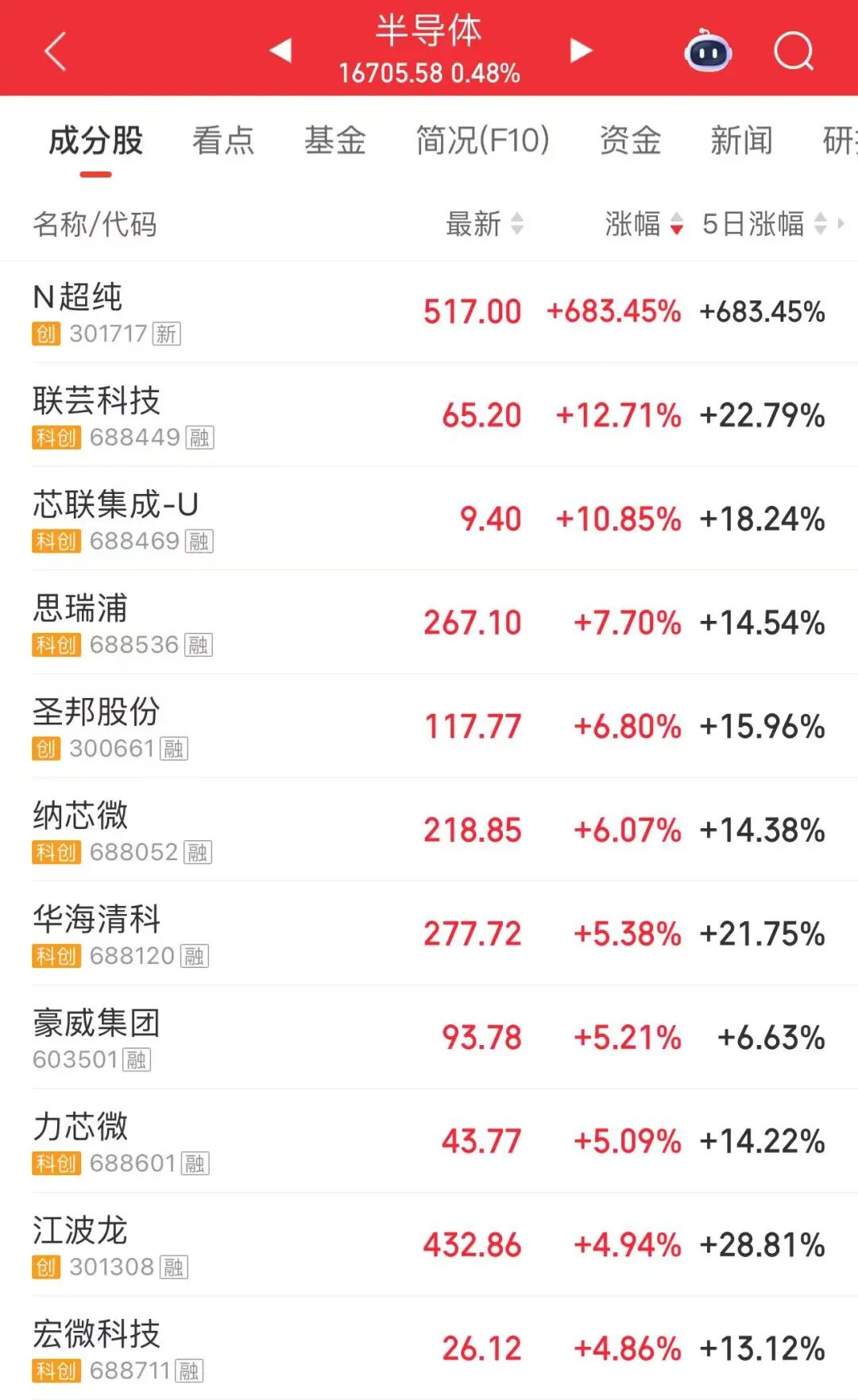858x1400 pixels.
Task: Open the 江波龙 stock row
Action: 429,1244
